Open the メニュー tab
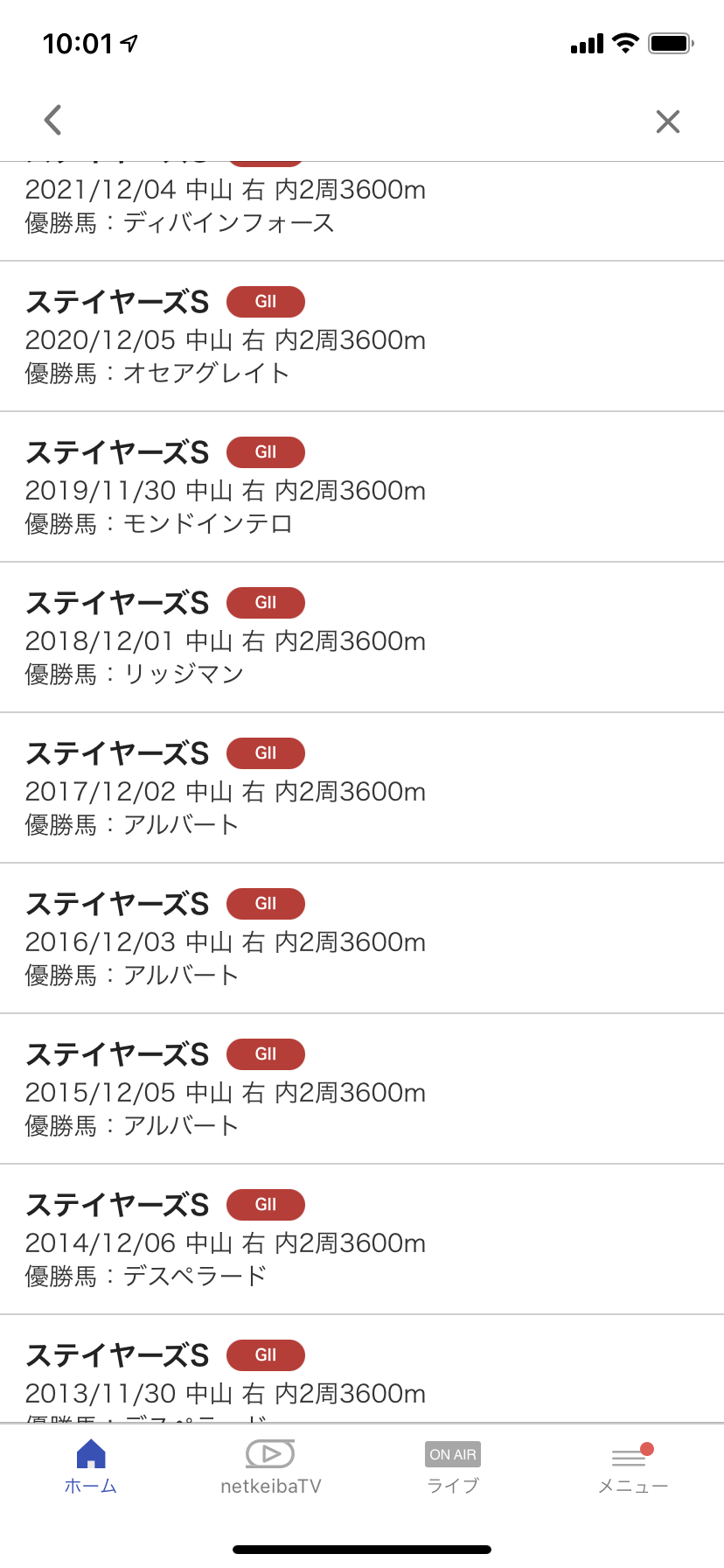This screenshot has width=724, height=1568. [633, 1467]
